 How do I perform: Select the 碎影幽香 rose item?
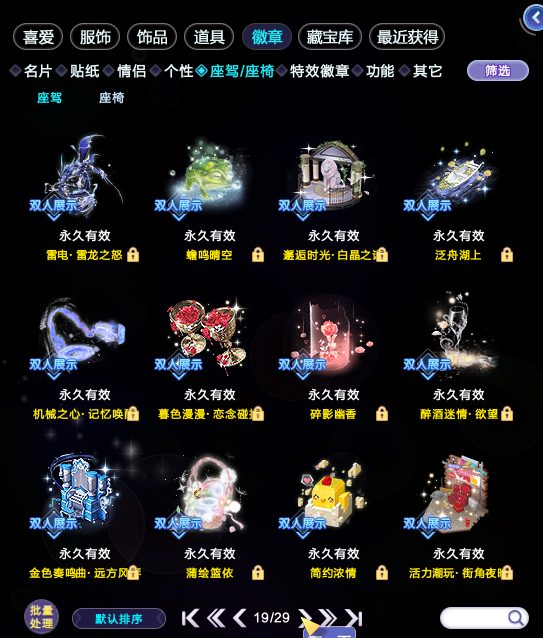click(333, 356)
